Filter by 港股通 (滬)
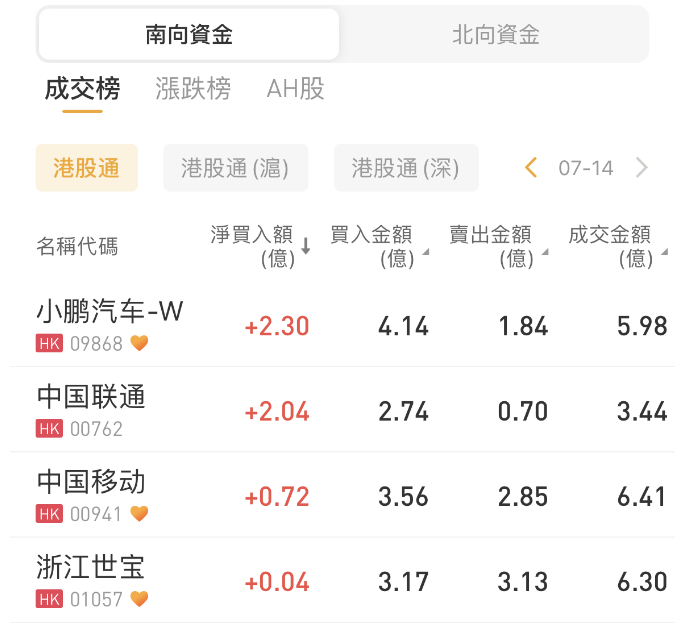This screenshot has height=625, width=698. (x=235, y=168)
